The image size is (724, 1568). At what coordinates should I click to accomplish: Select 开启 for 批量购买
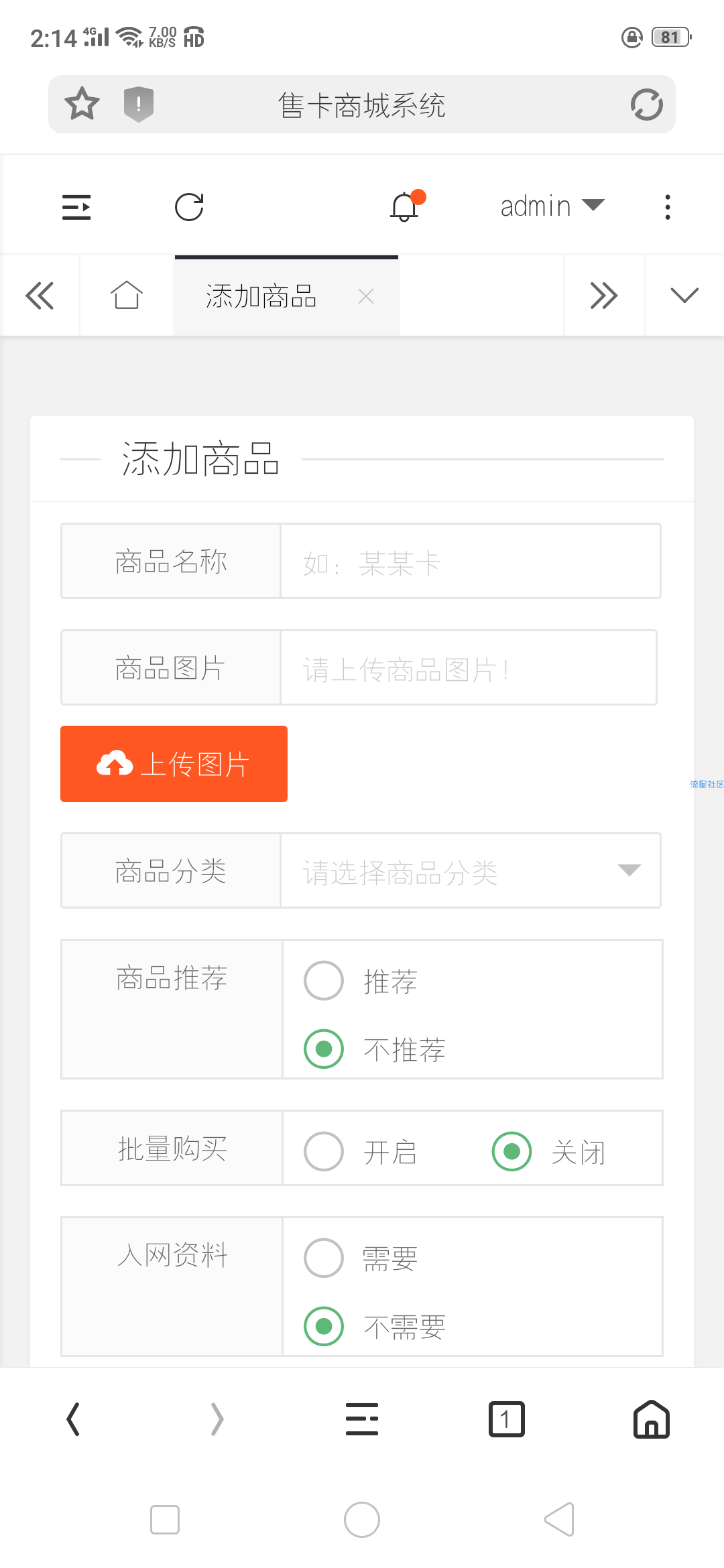(x=324, y=1152)
